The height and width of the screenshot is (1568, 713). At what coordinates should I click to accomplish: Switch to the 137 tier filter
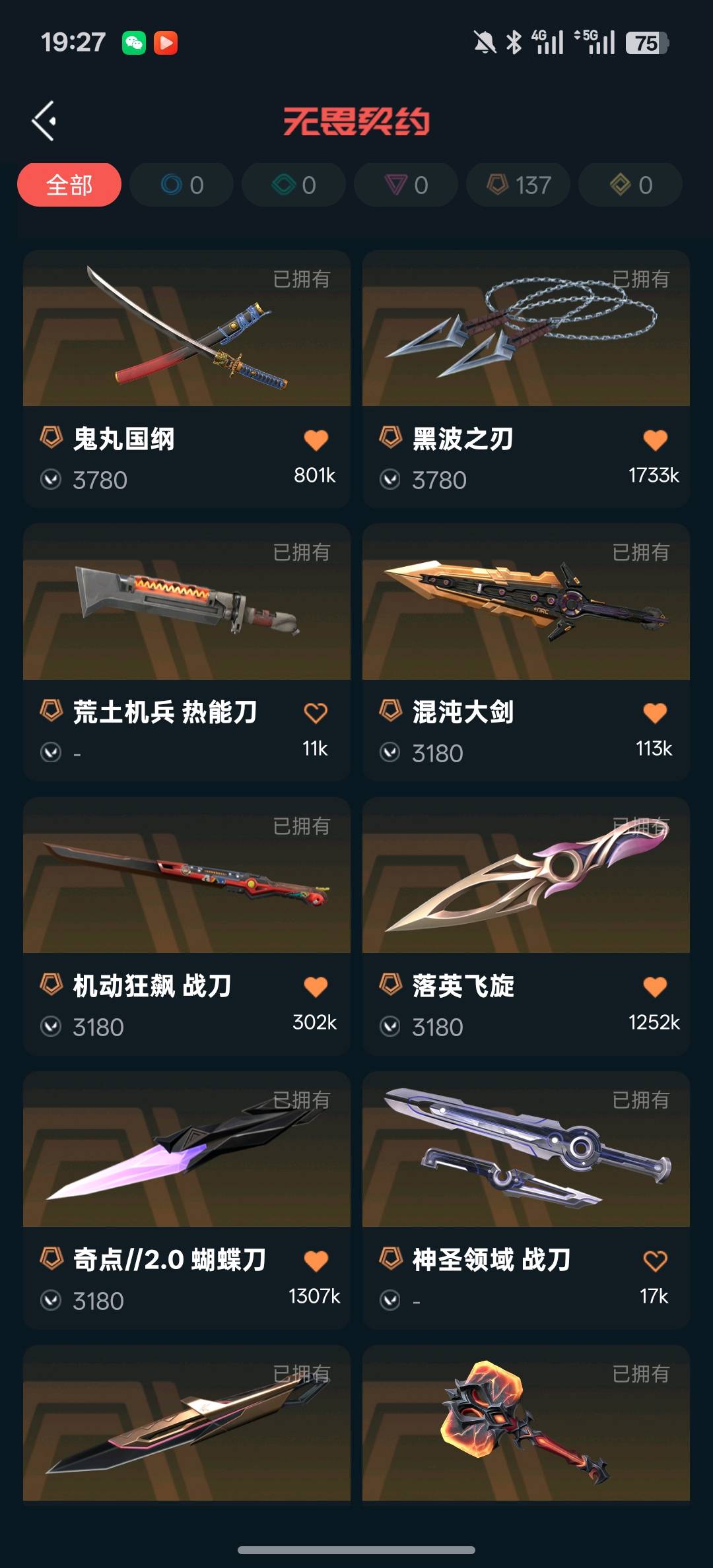pyautogui.click(x=518, y=185)
